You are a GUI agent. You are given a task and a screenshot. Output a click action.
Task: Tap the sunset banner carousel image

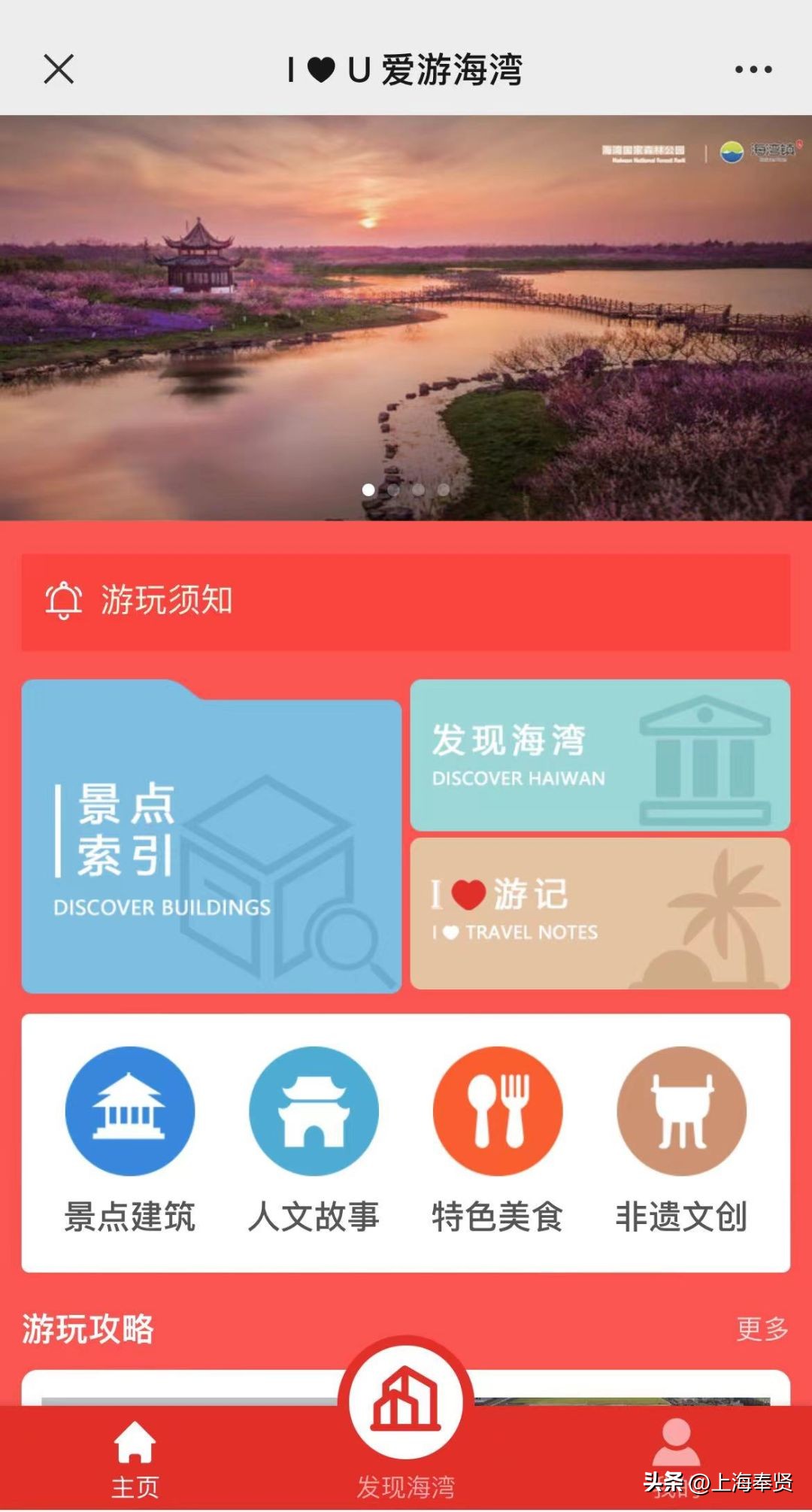tap(406, 316)
